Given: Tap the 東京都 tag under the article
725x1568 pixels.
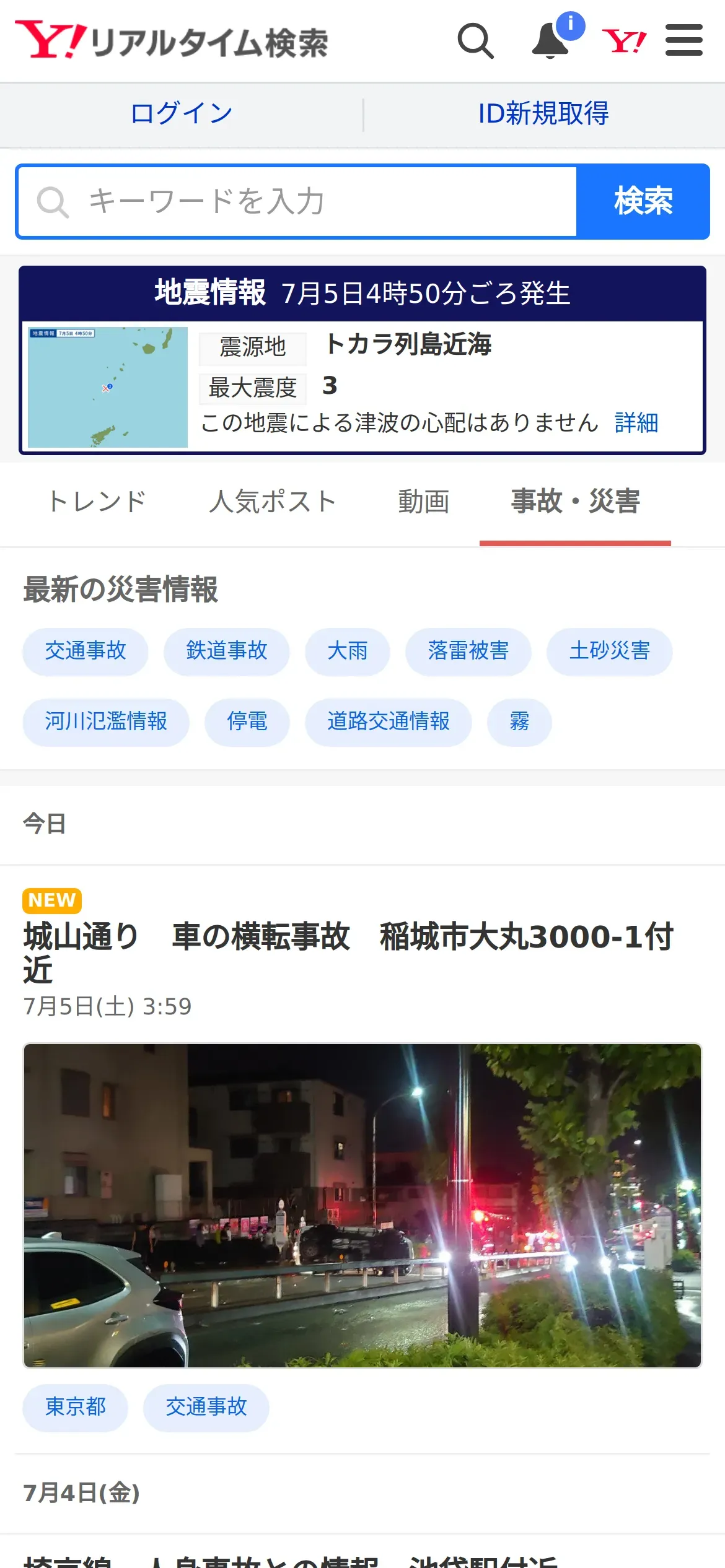Looking at the screenshot, I should click(x=76, y=1408).
